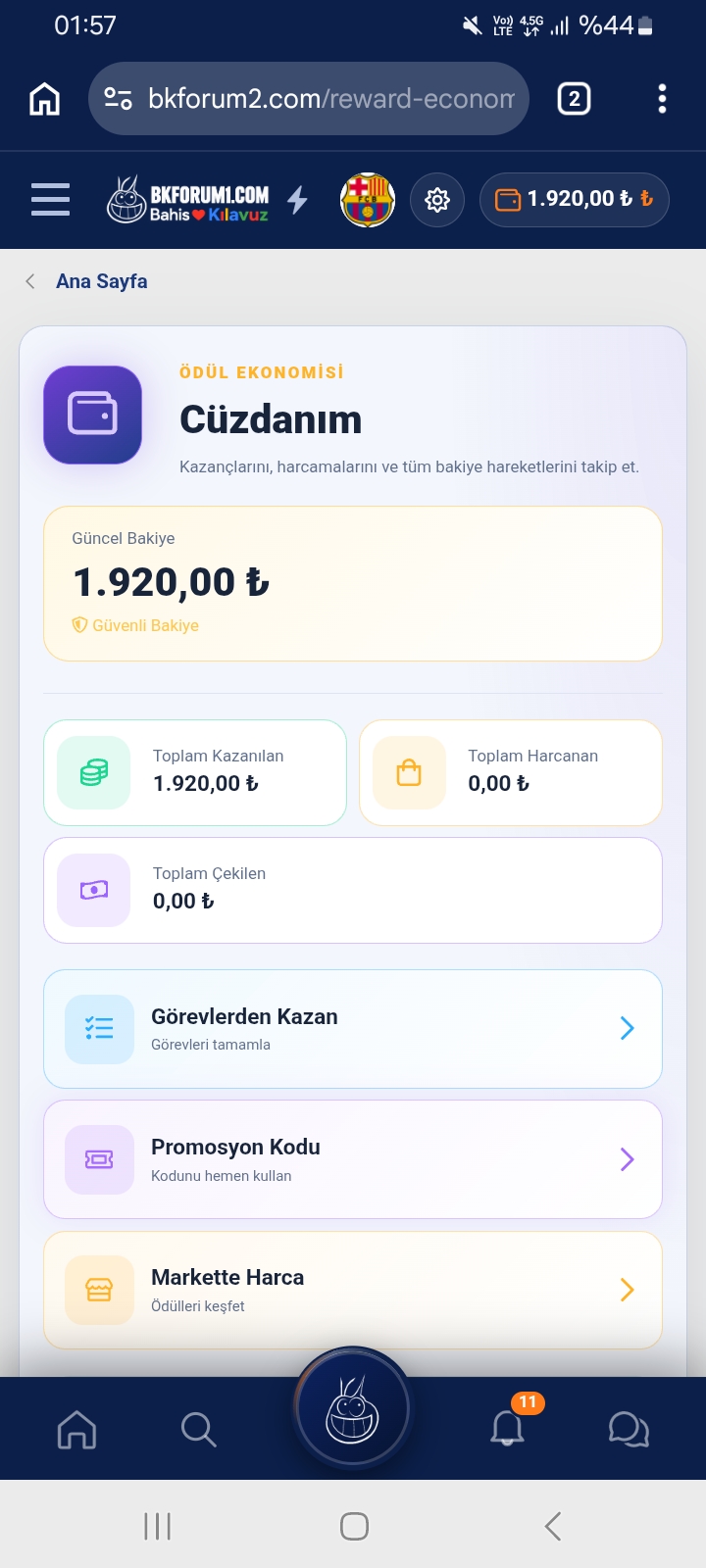Open the hamburger menu
Image resolution: width=706 pixels, height=1568 pixels.
[x=50, y=200]
